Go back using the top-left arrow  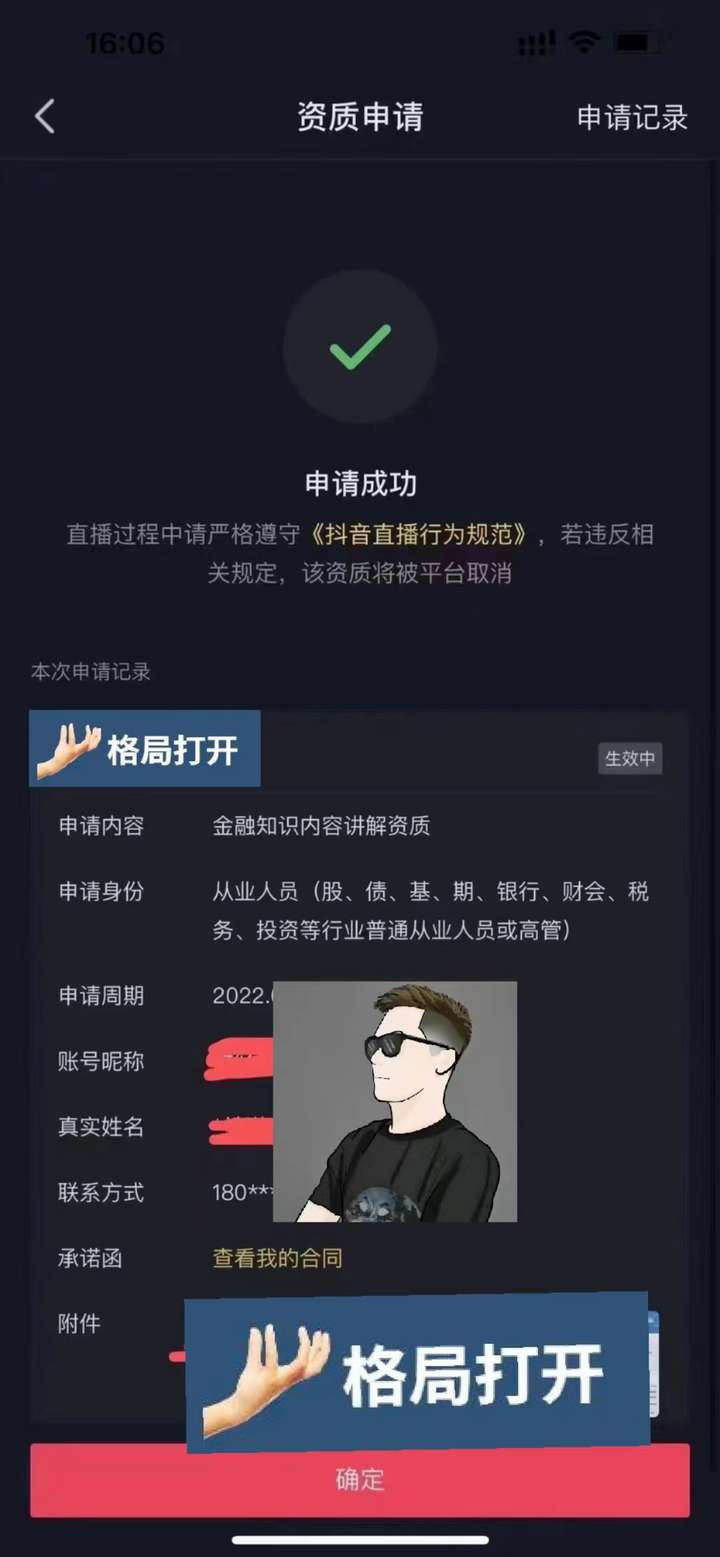coord(44,117)
